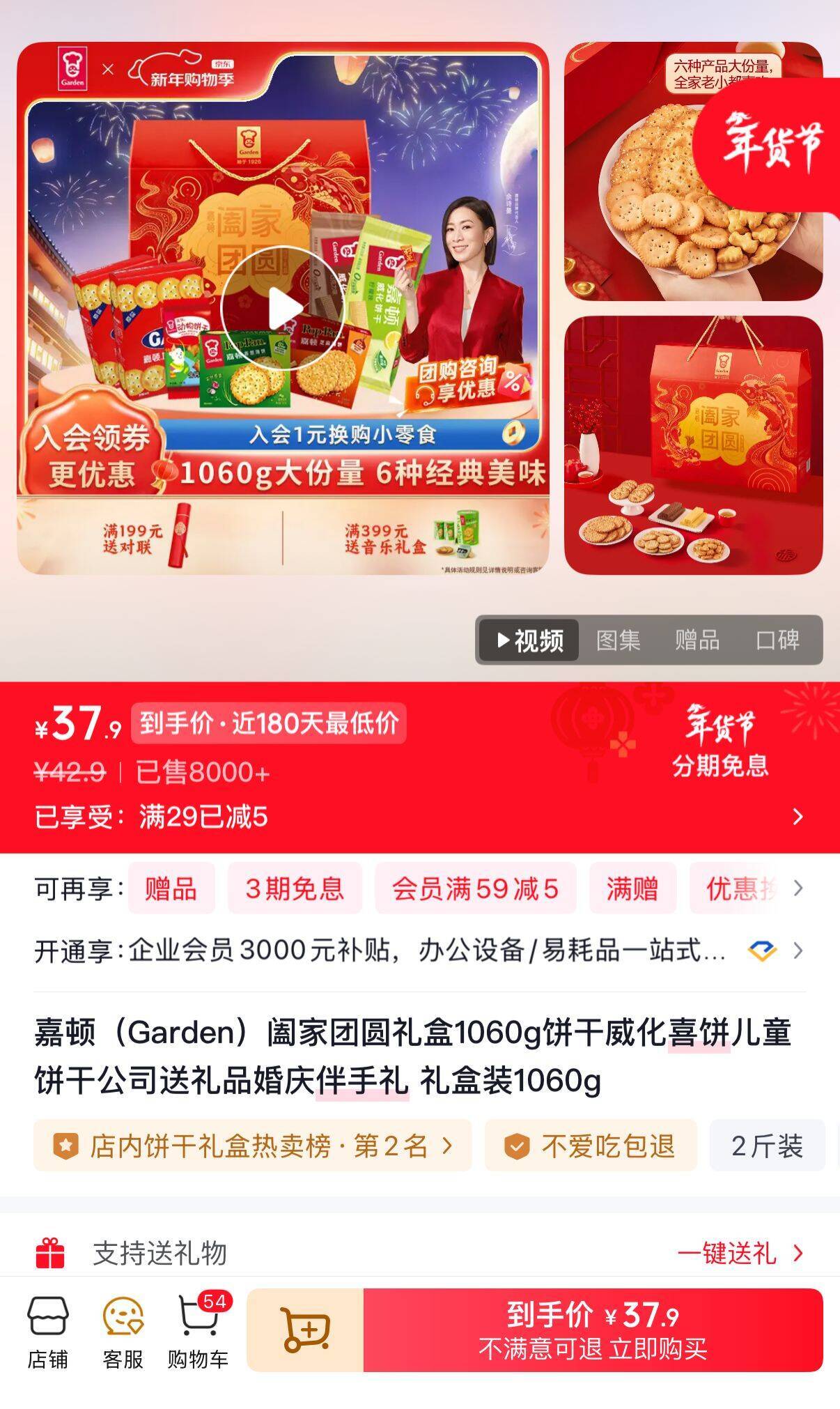Expand the 已享受 满29已减5 discount details
This screenshot has width=840, height=1409.
[x=419, y=817]
